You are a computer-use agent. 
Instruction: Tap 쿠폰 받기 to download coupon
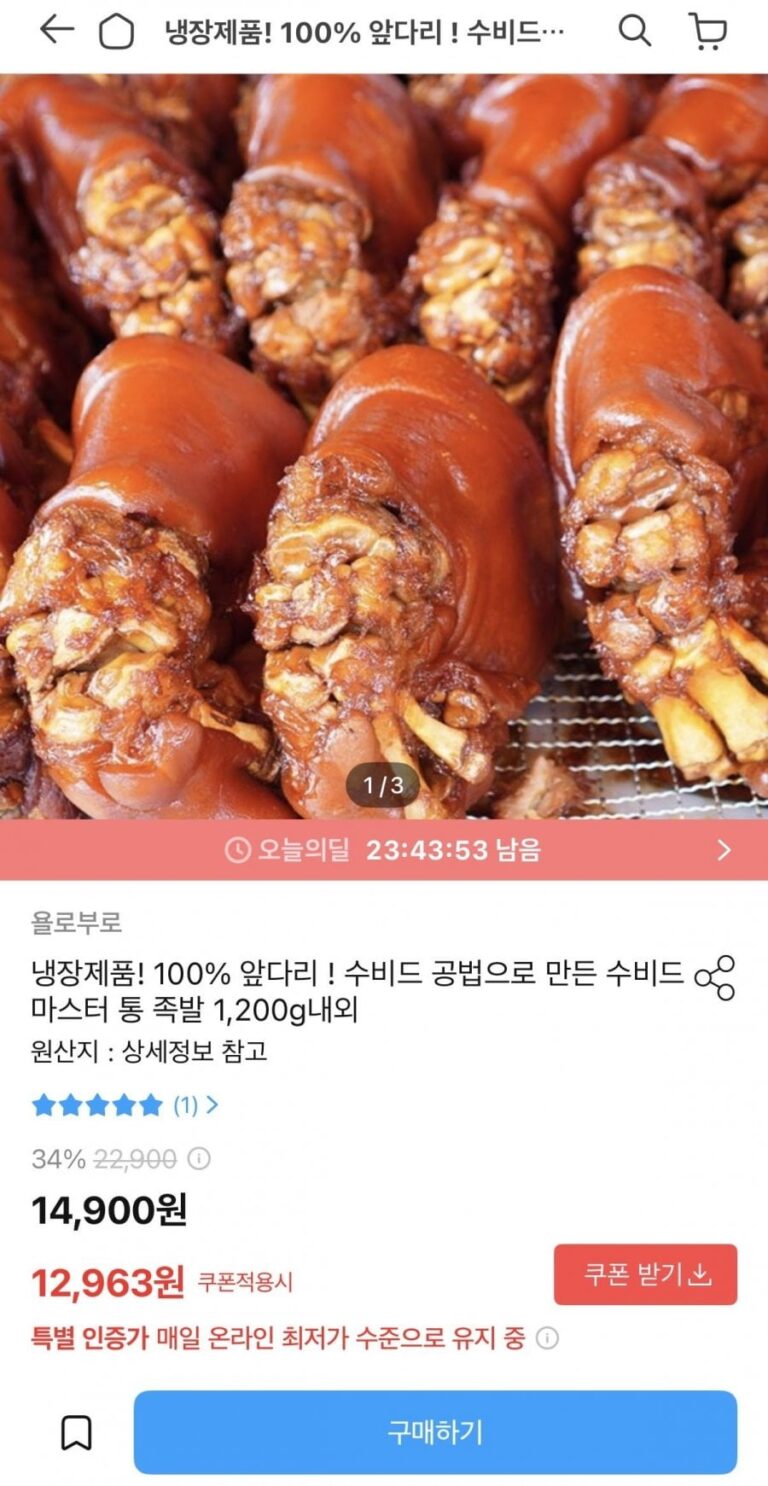tap(645, 1274)
